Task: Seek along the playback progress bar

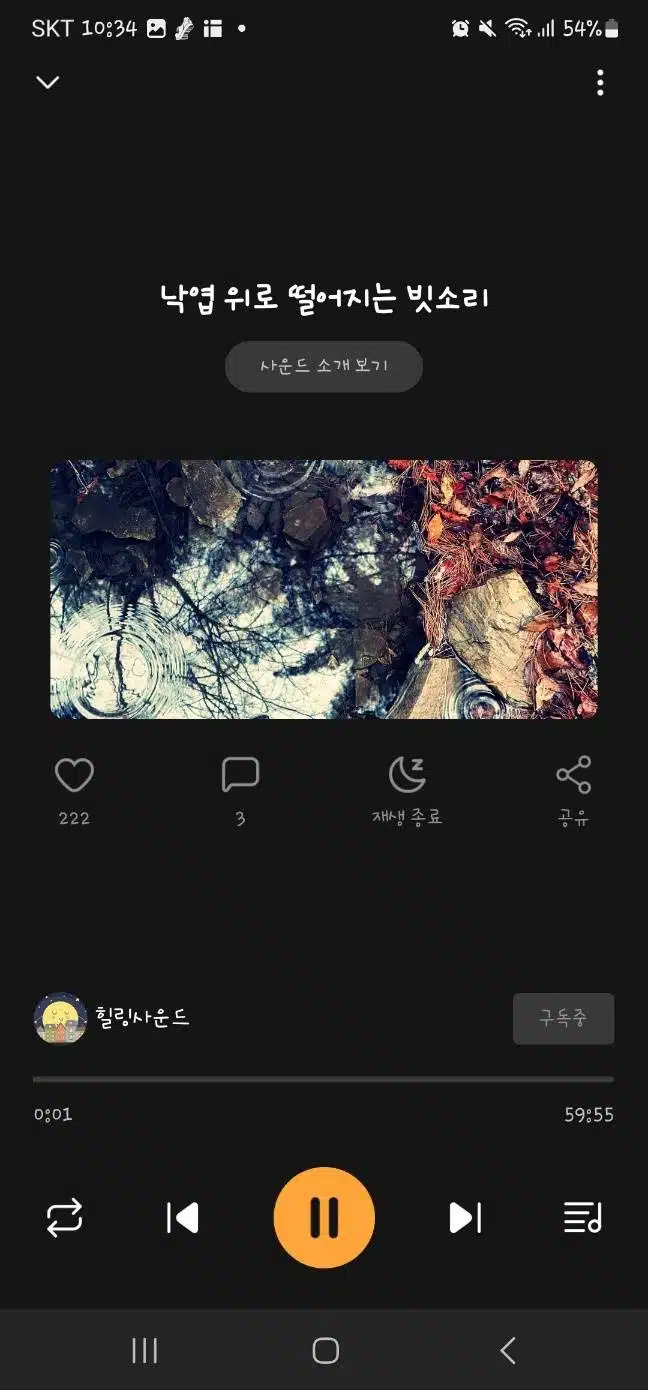Action: pyautogui.click(x=323, y=1080)
